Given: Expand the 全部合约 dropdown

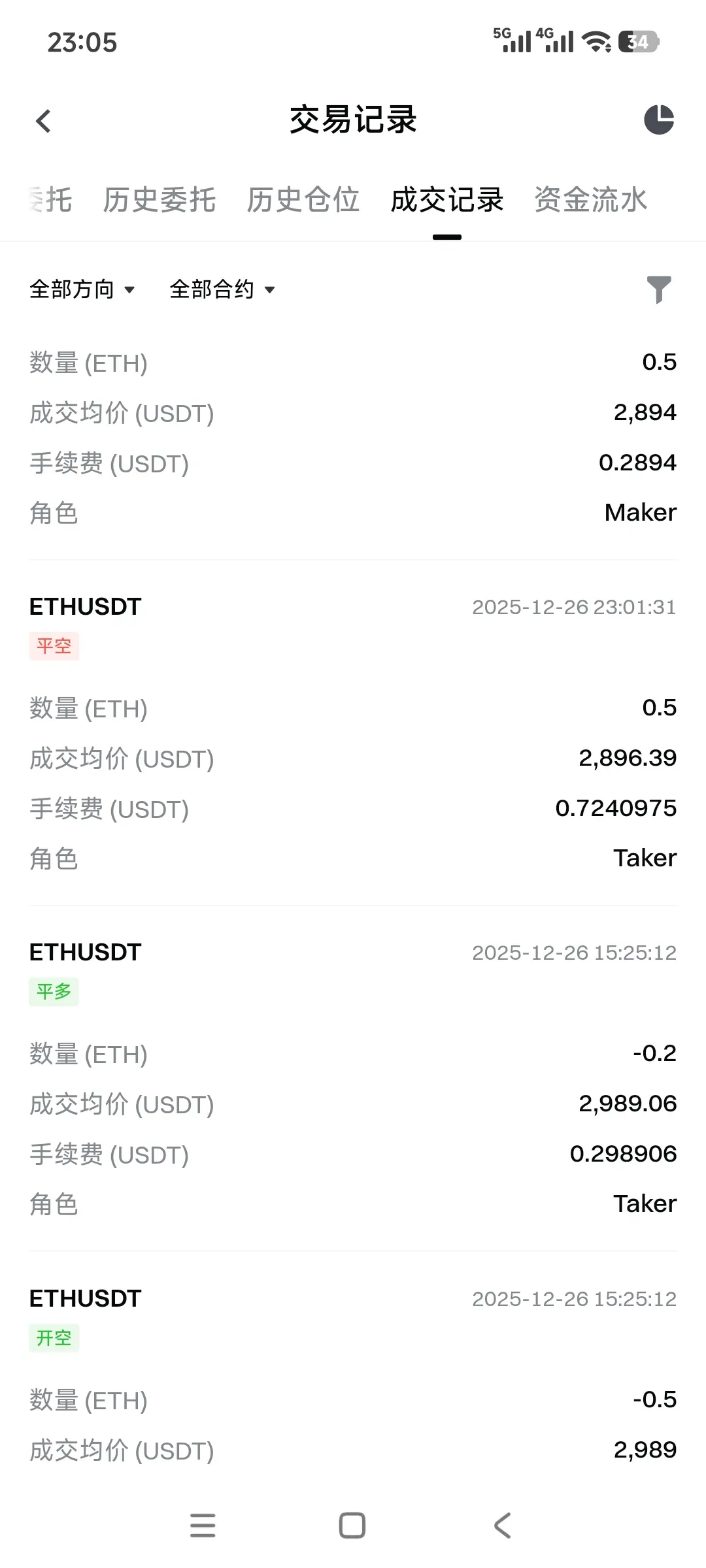Looking at the screenshot, I should click(222, 289).
